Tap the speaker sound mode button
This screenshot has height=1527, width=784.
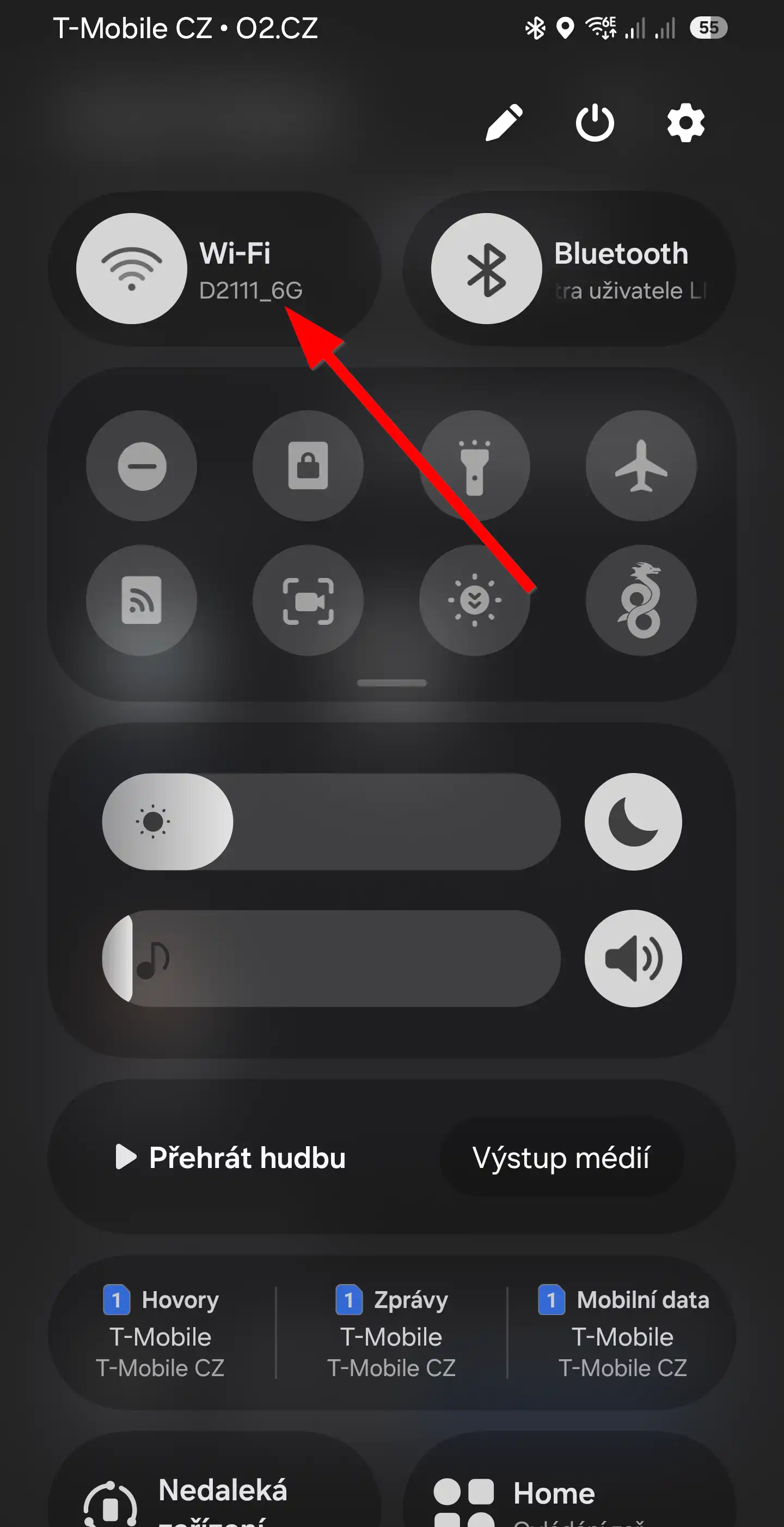633,958
